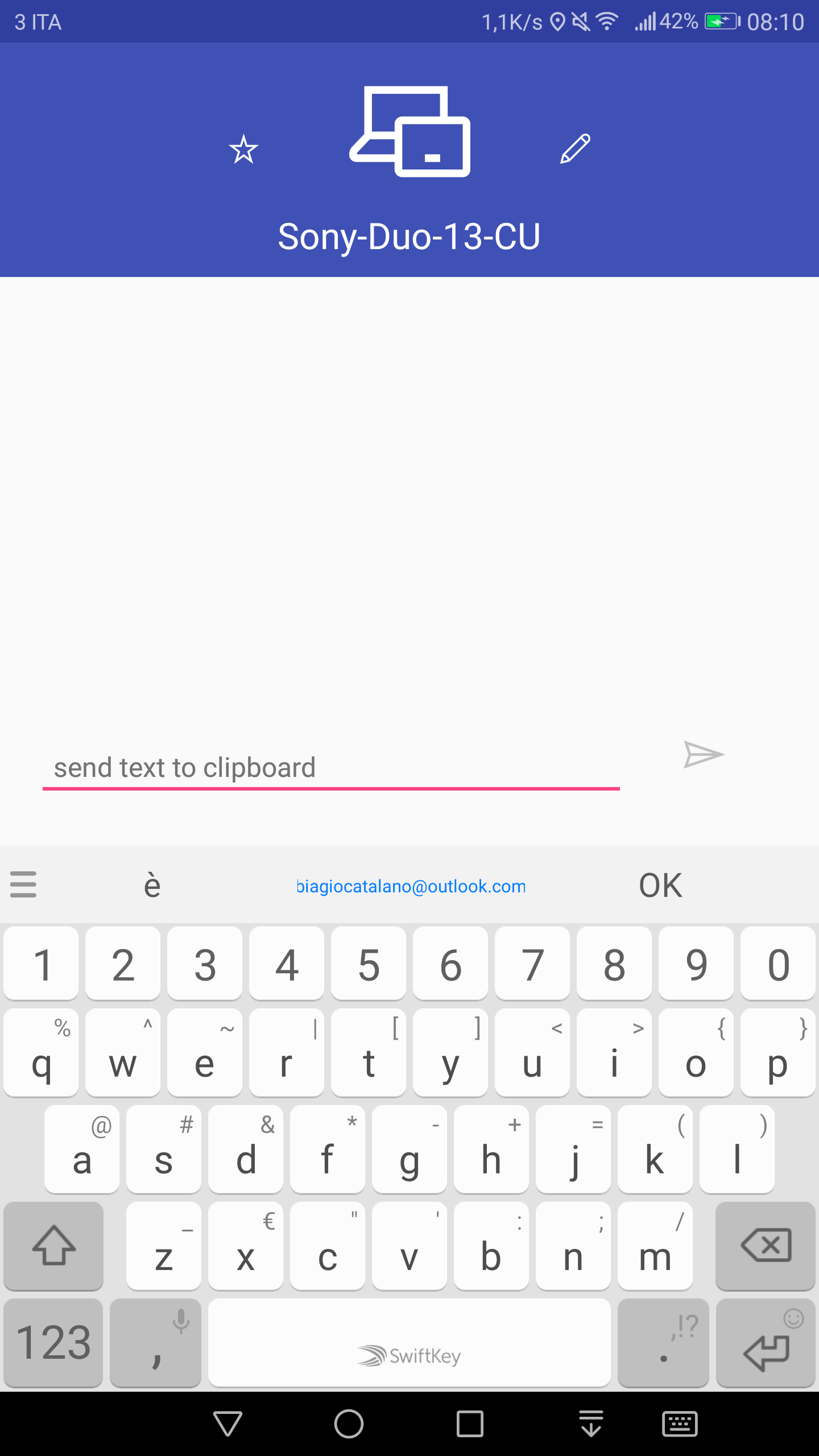Focus the send text to clipboard field
The height and width of the screenshot is (1456, 819).
(x=331, y=768)
